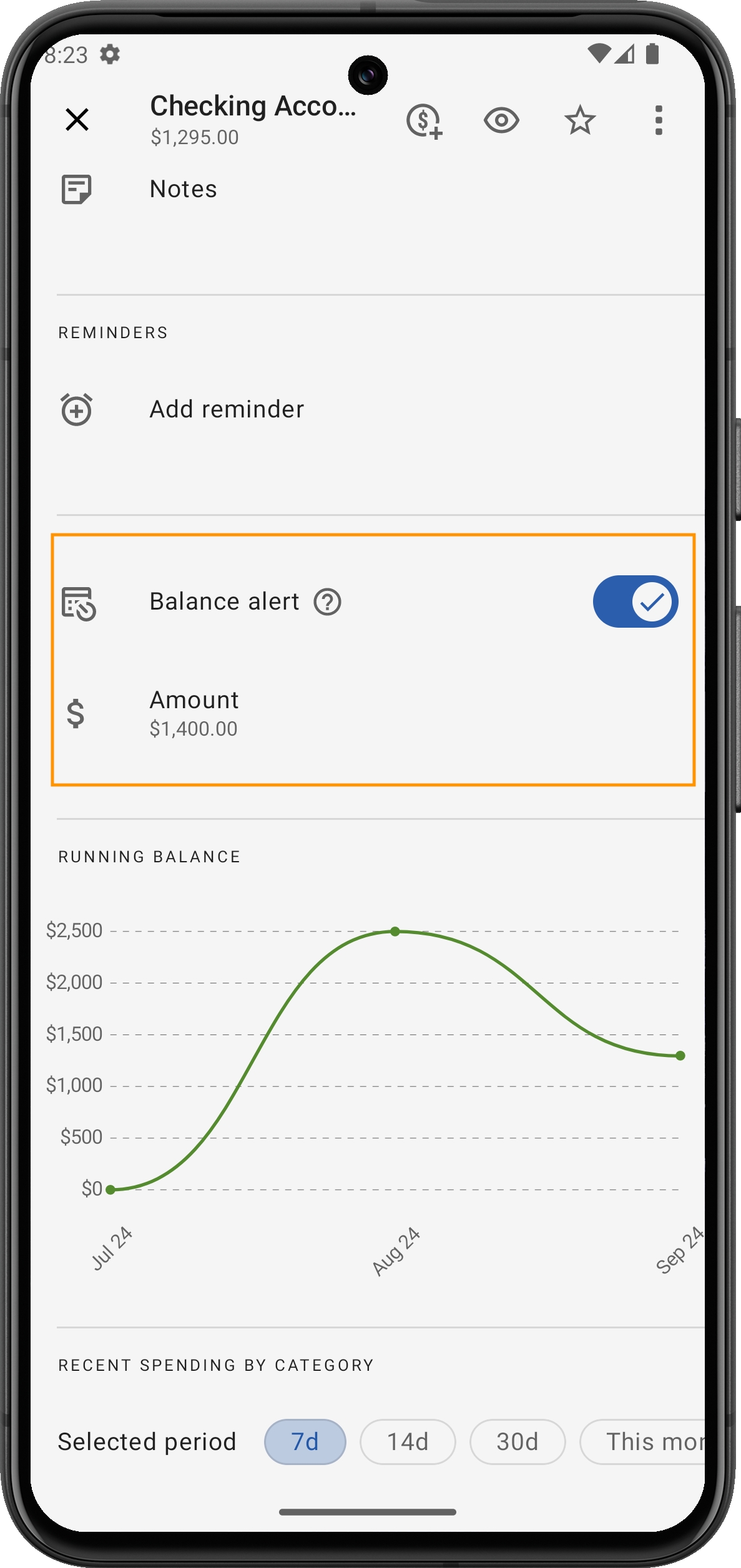Show help for Balance alert
Viewport: 741px width, 1568px height.
click(x=328, y=602)
